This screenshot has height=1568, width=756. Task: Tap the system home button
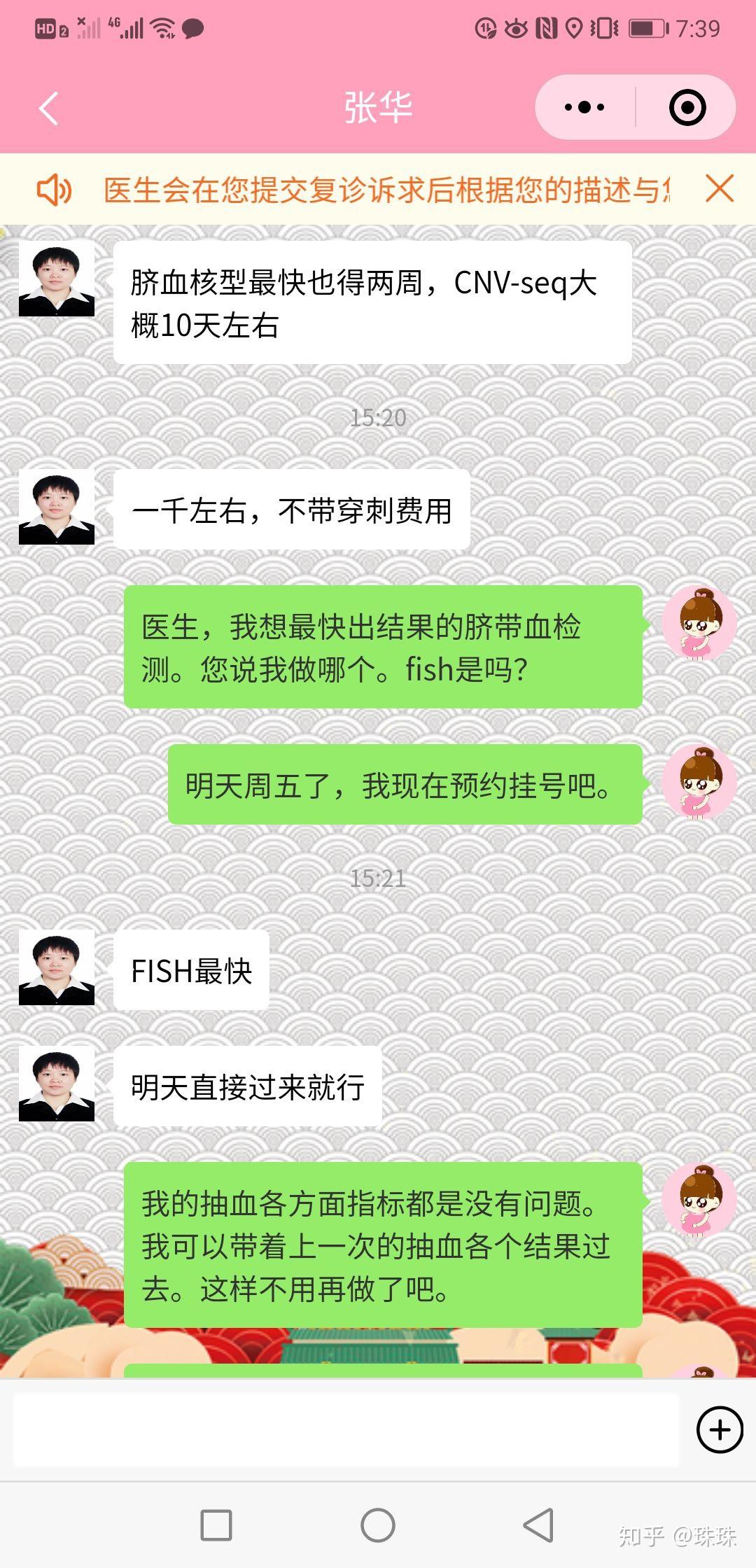point(378,1525)
